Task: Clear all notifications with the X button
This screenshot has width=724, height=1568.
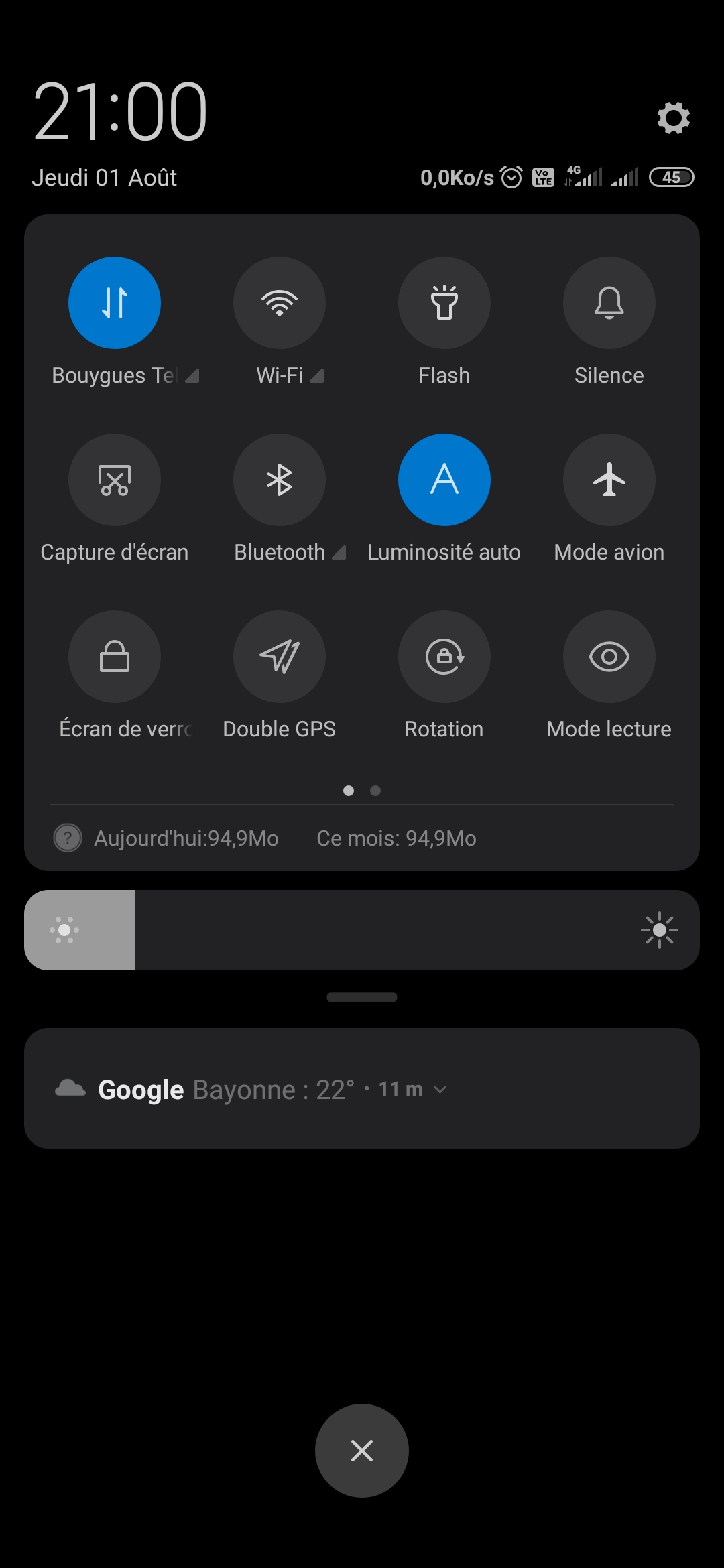Action: (x=362, y=1451)
